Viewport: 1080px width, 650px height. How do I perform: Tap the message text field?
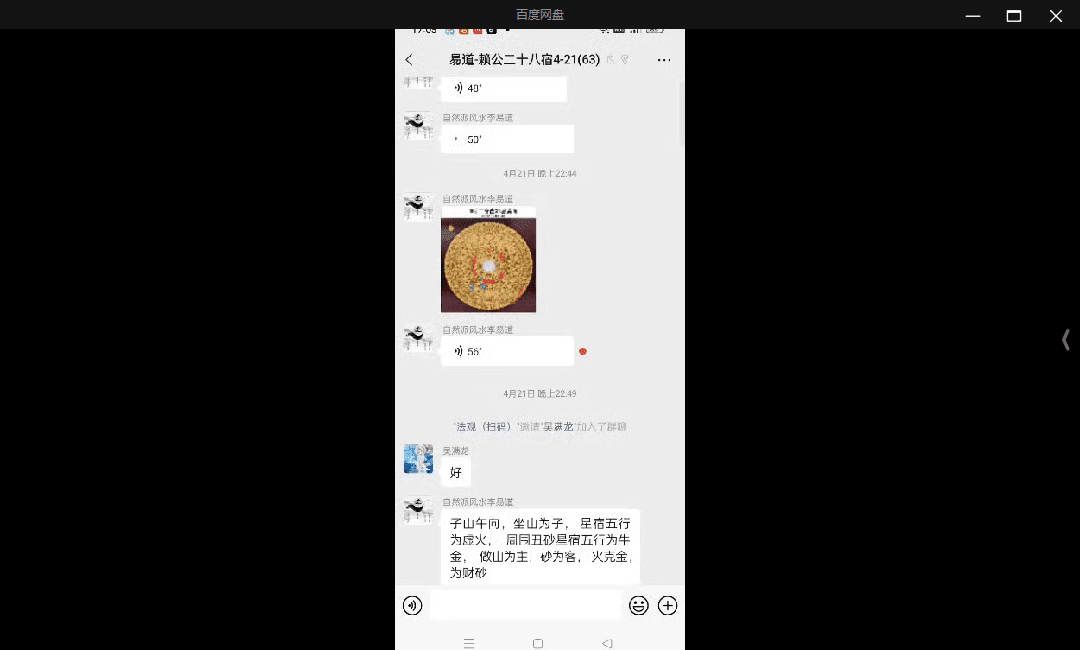(x=525, y=605)
